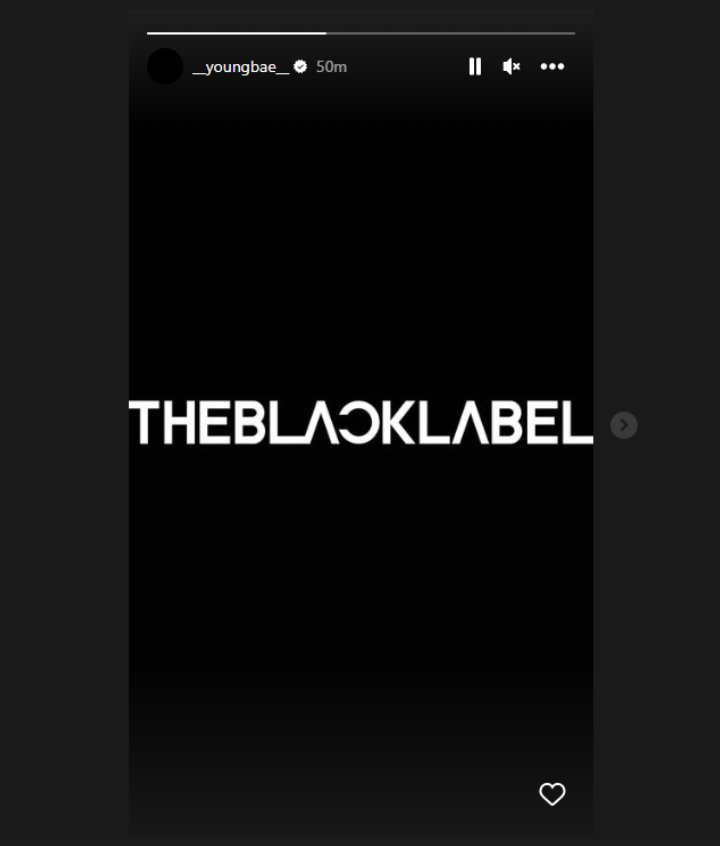
Task: Tap the __youngbae__ profile picture
Action: (x=165, y=66)
